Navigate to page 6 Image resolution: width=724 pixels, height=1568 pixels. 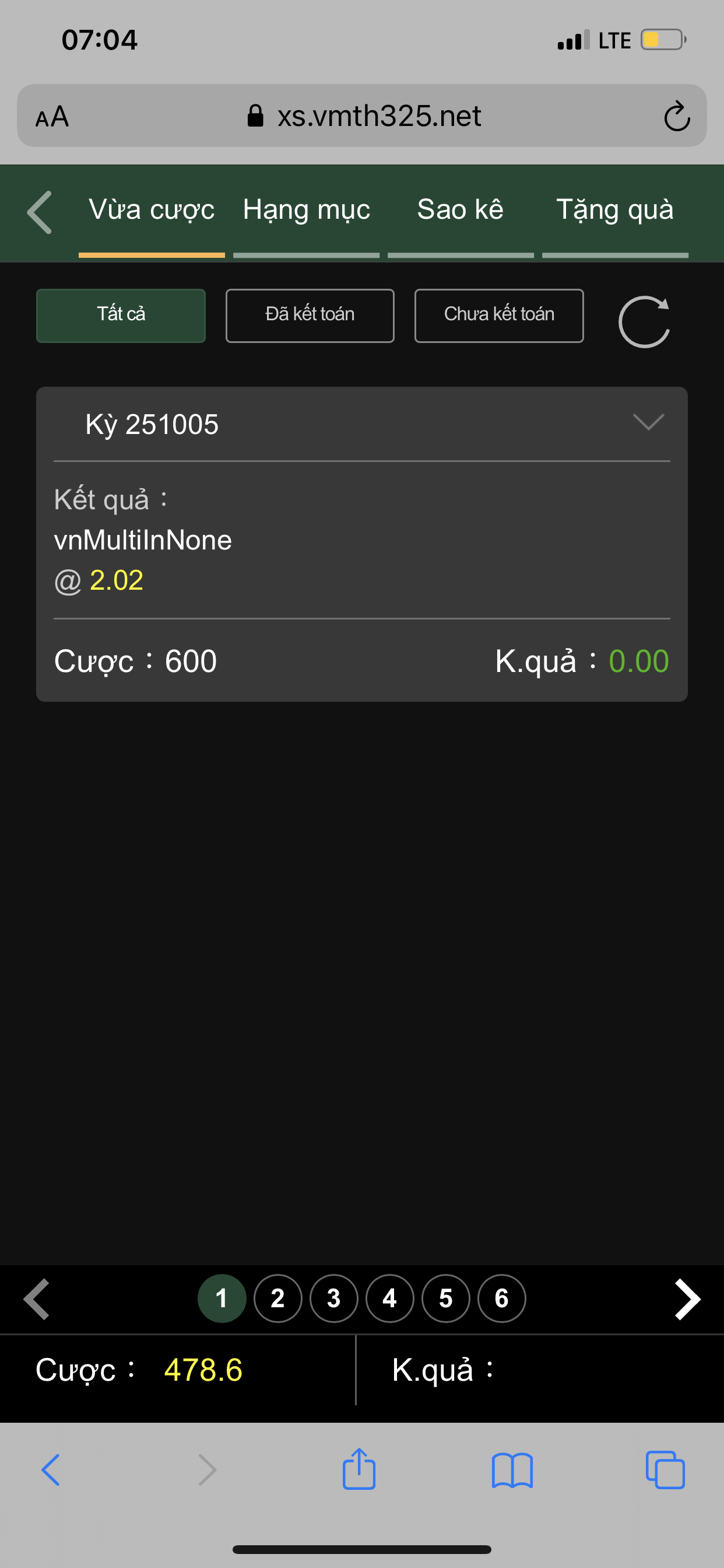[x=501, y=1298]
